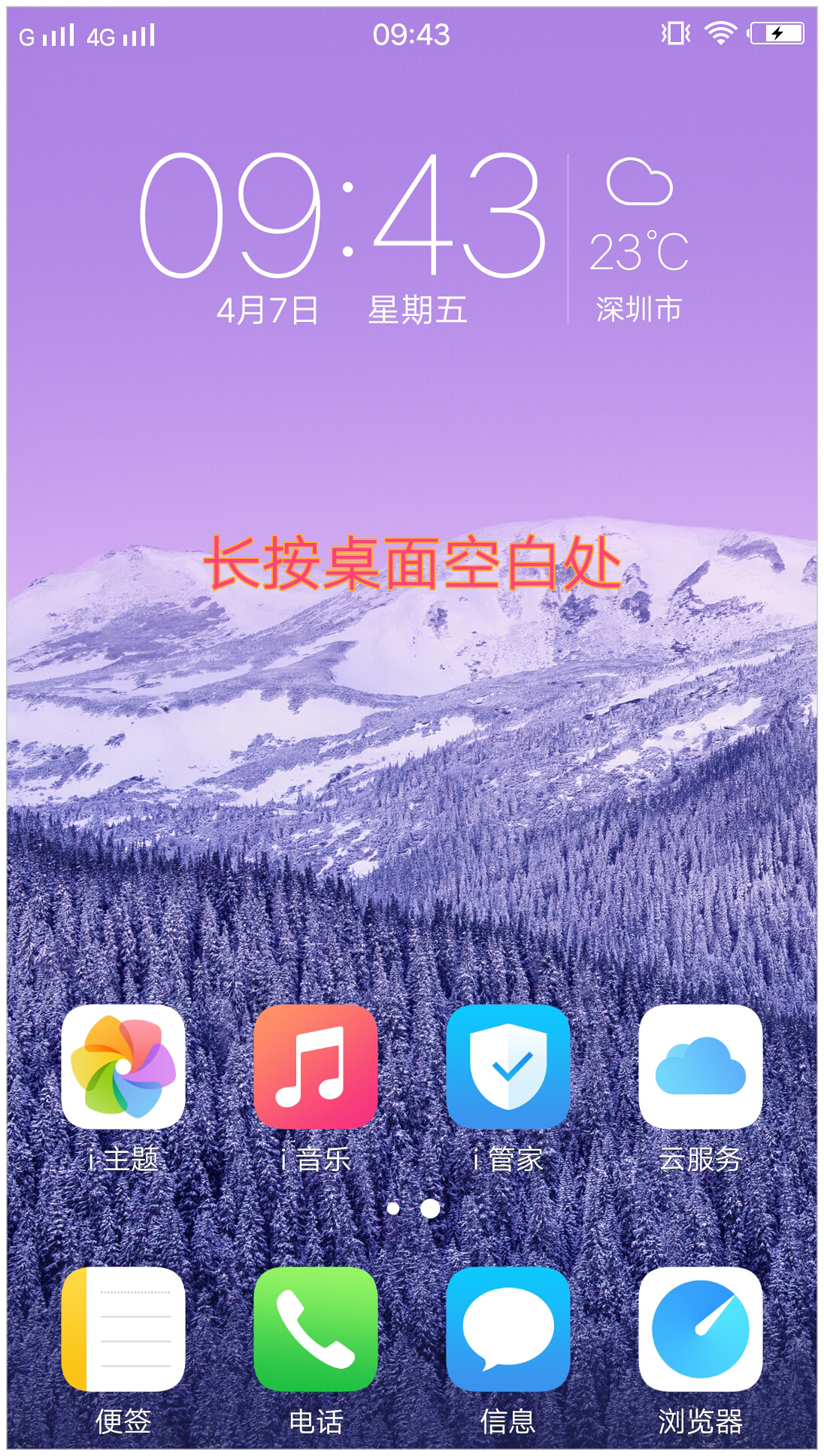Screen dimensions: 824x1456
Task: Launch the i音乐 music app
Action: point(316,1066)
